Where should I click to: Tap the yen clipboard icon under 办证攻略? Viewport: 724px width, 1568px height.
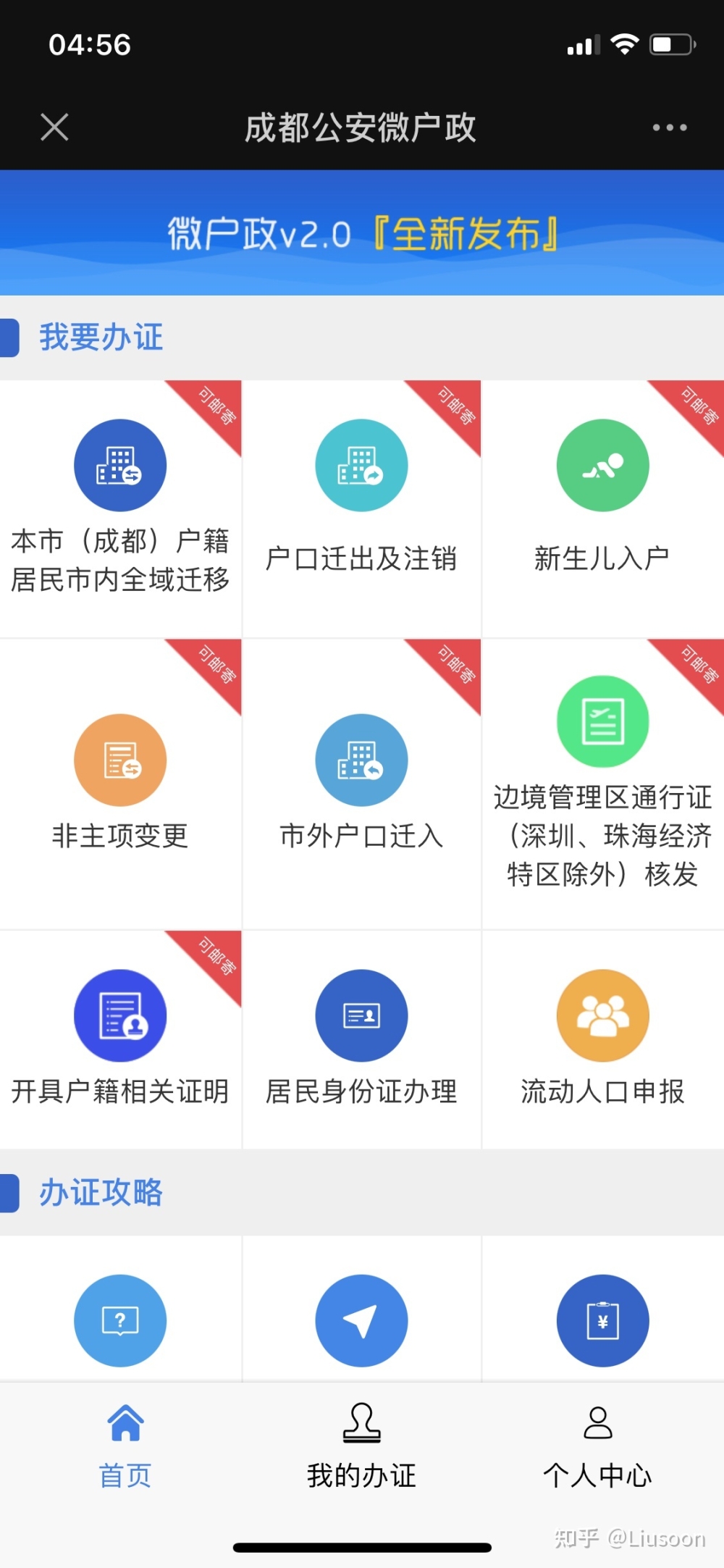(x=603, y=1320)
